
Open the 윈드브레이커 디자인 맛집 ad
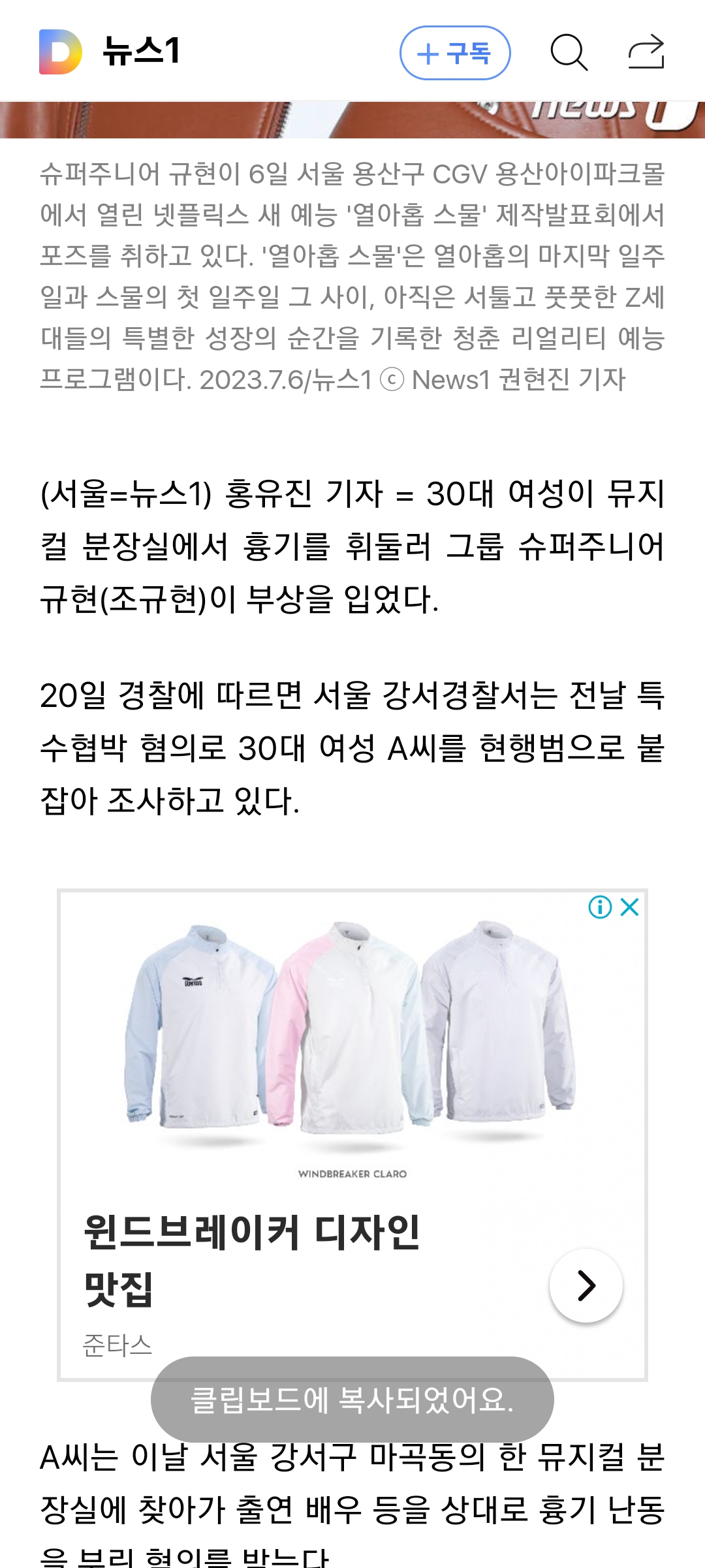251,1260
